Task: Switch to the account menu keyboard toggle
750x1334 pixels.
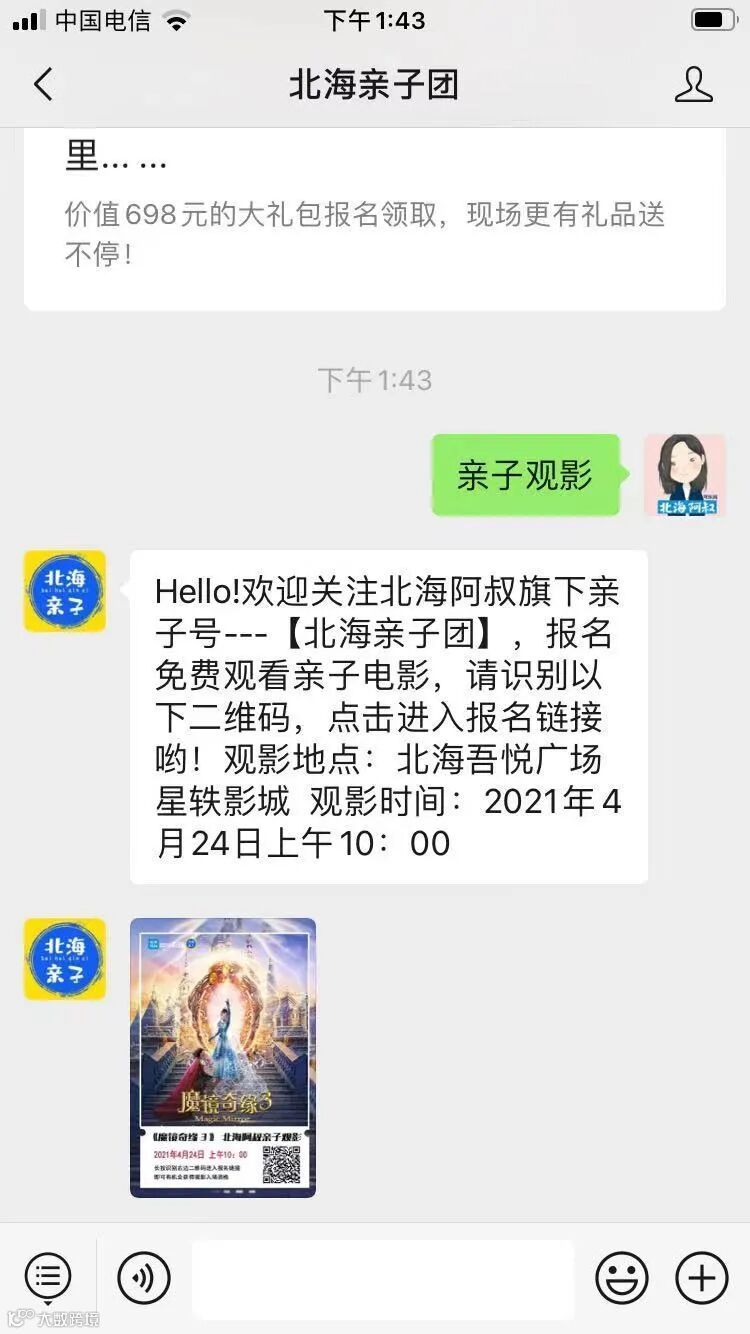Action: pos(47,1277)
